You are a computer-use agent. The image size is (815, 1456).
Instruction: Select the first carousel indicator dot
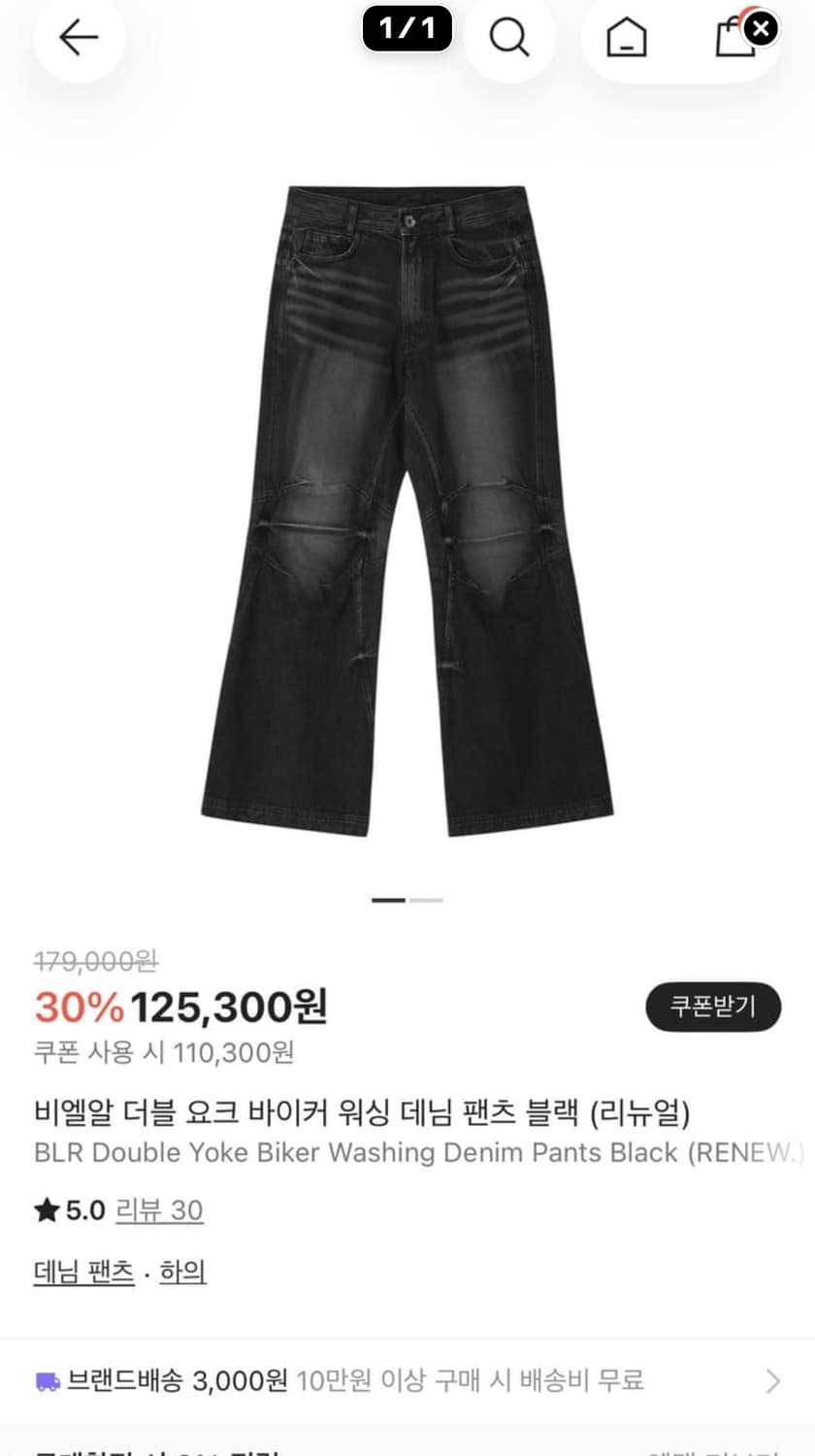click(388, 900)
